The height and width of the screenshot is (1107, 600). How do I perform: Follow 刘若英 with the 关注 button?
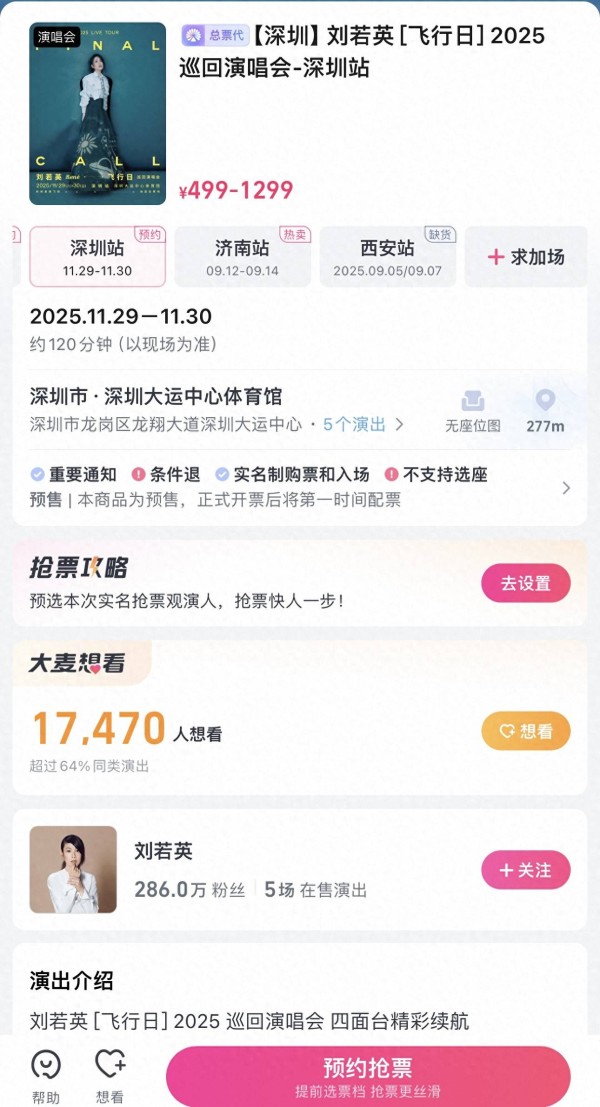pos(526,870)
